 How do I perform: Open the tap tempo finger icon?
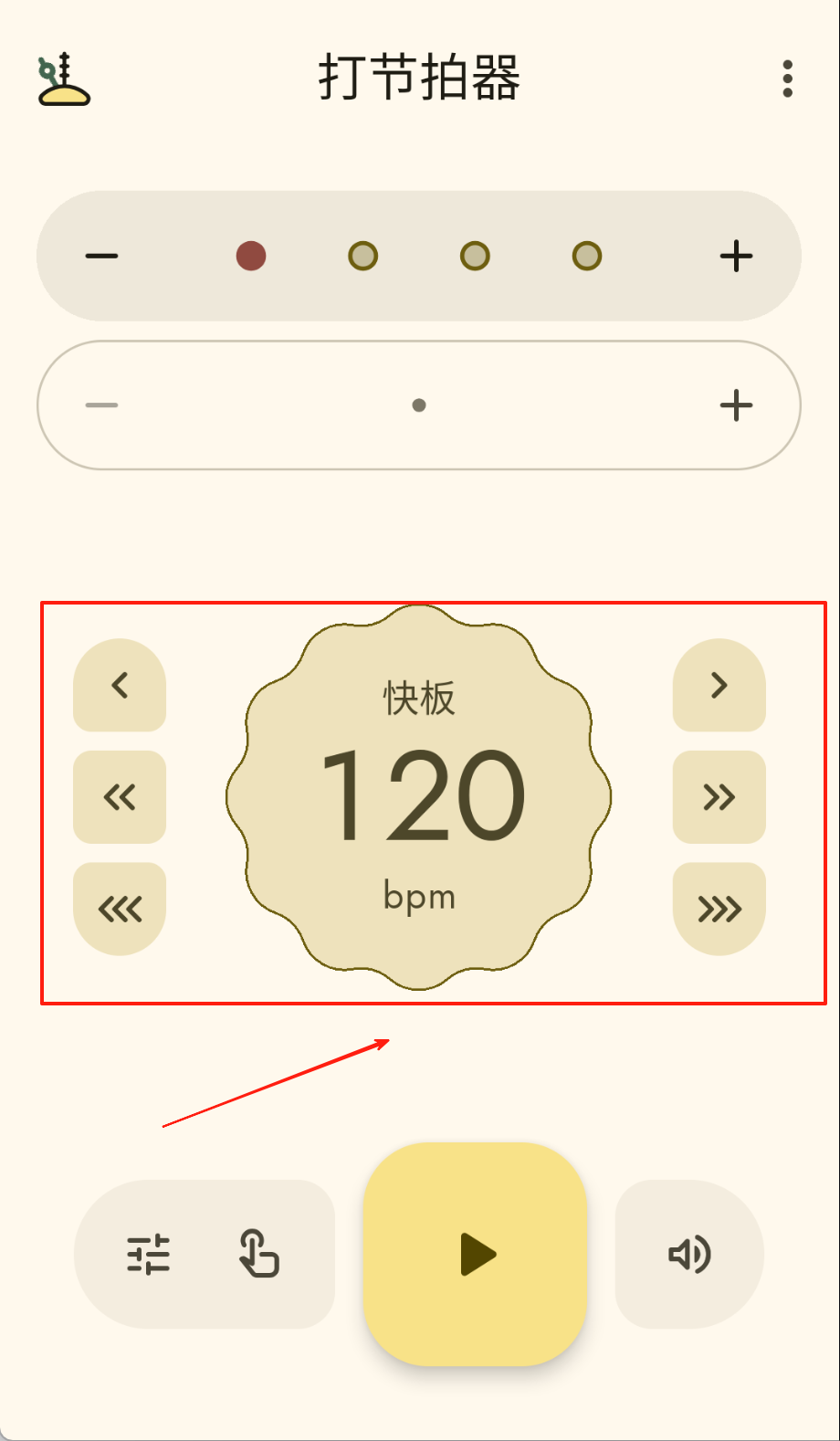(259, 1253)
